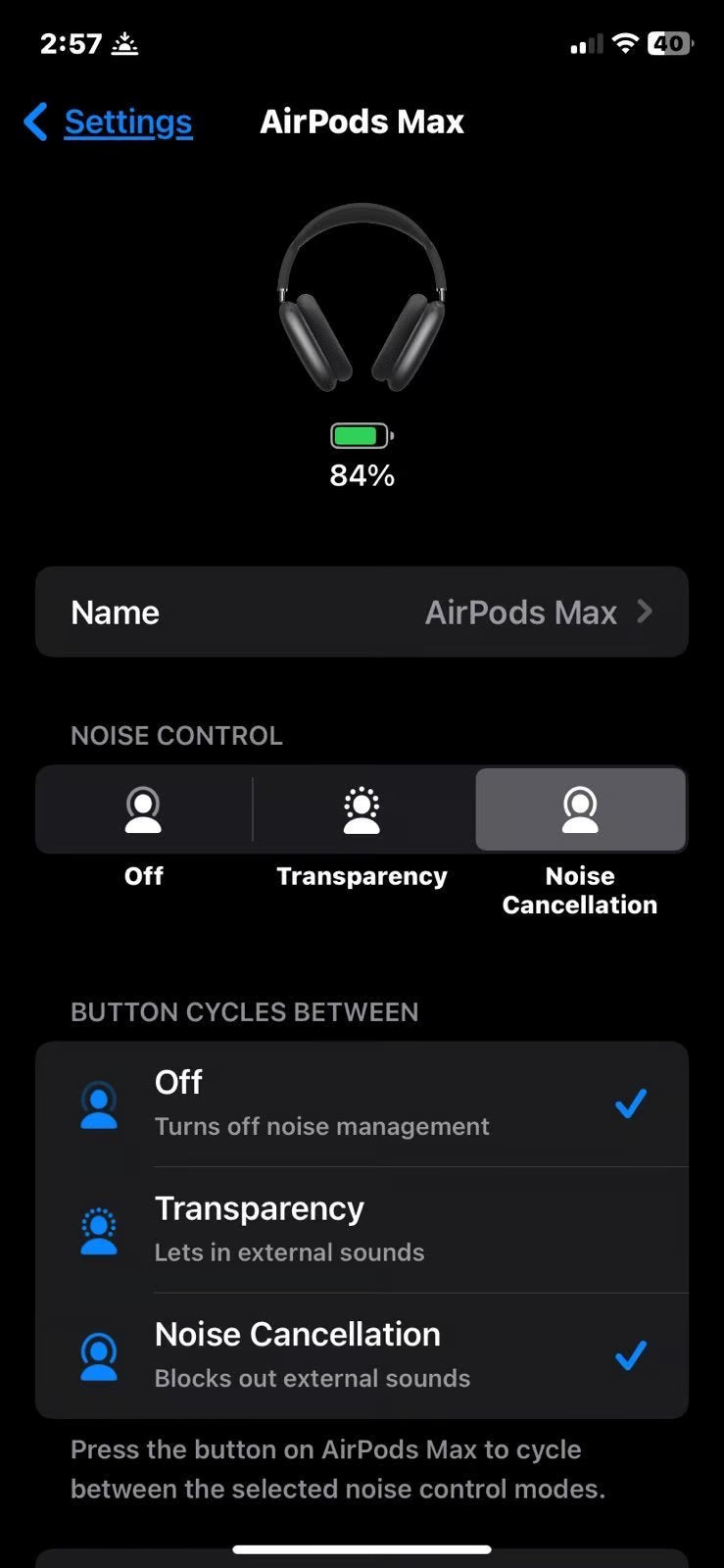This screenshot has width=724, height=1568.
Task: Tap the green battery indicator showing 84%
Action: [362, 434]
